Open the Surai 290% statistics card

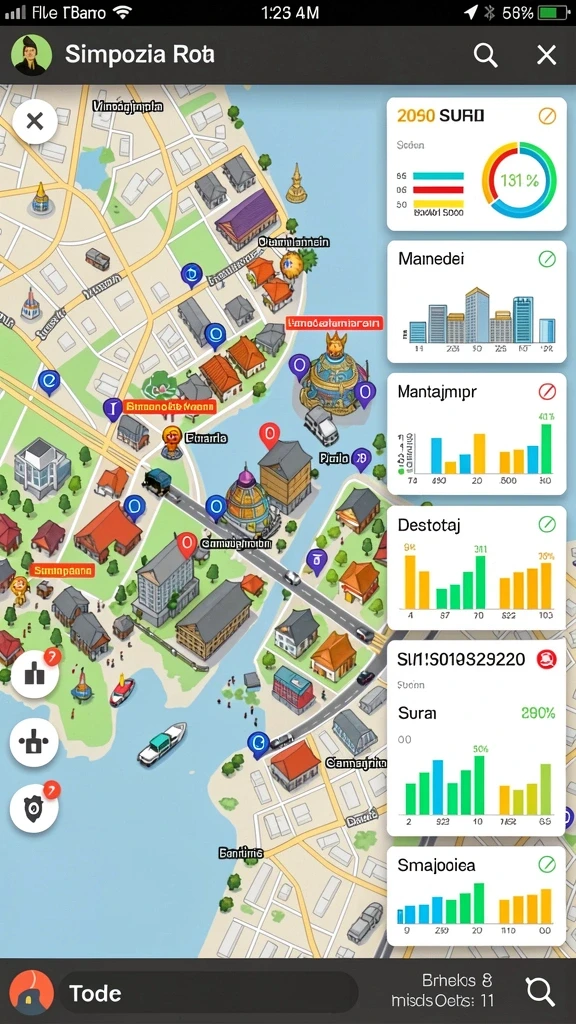[477, 738]
